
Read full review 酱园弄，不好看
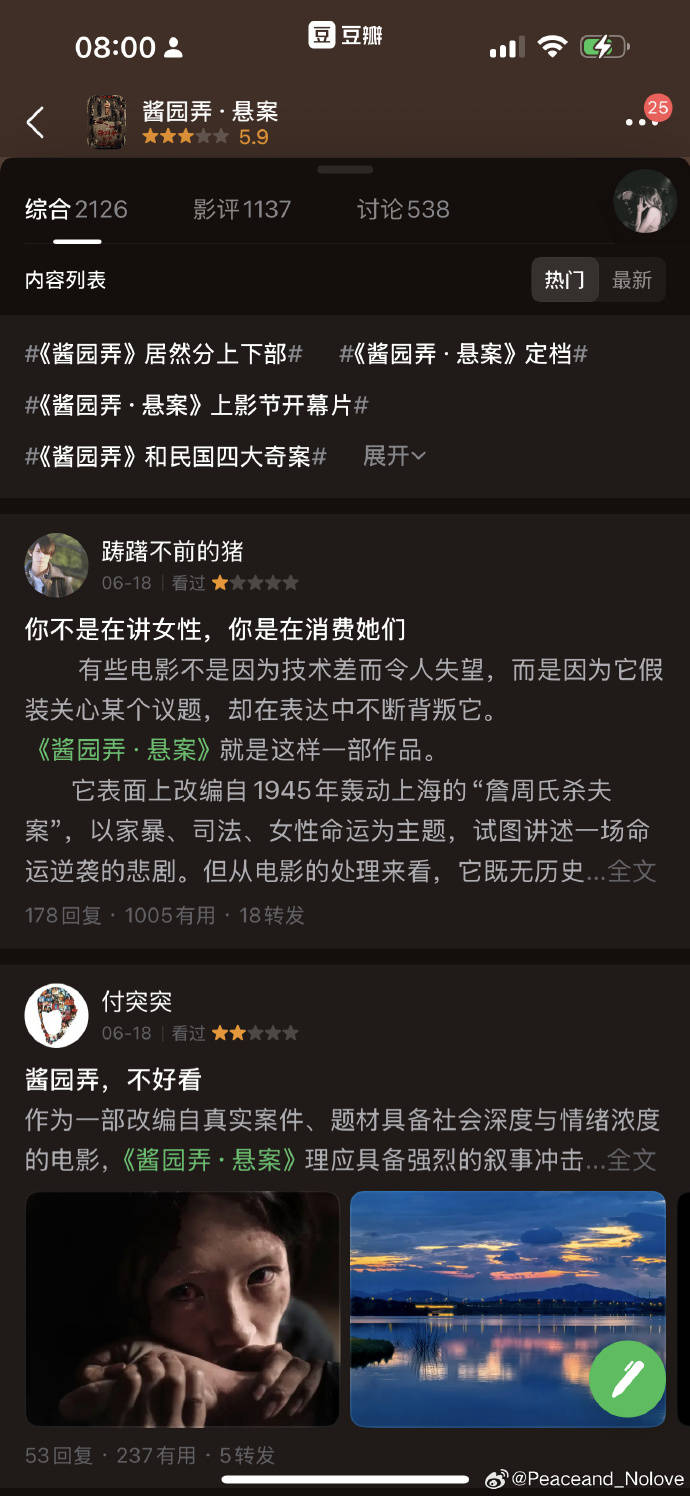point(631,1160)
